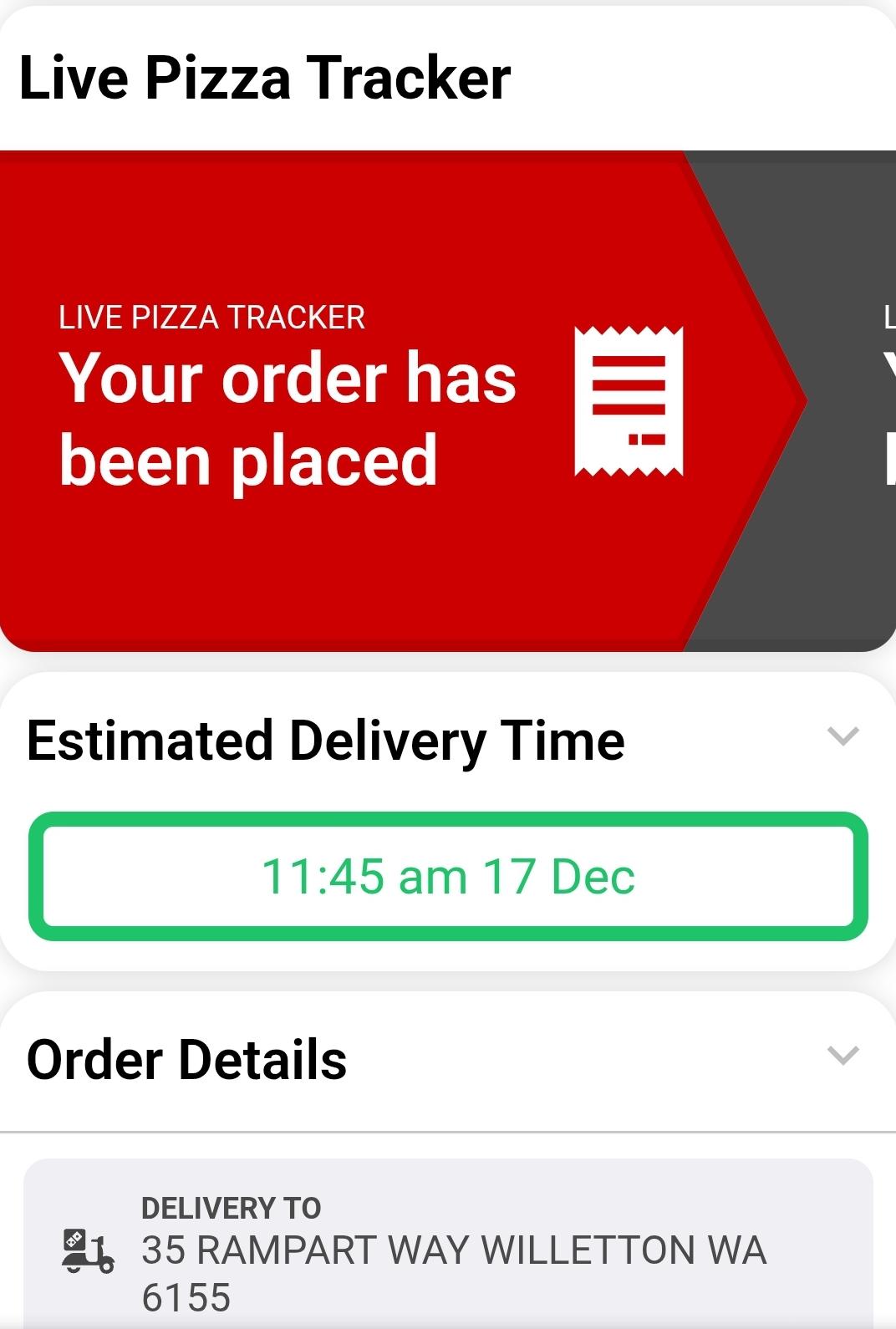Image resolution: width=896 pixels, height=1329 pixels.
Task: Collapse the Estimated Delivery Time section
Action: 842,736
